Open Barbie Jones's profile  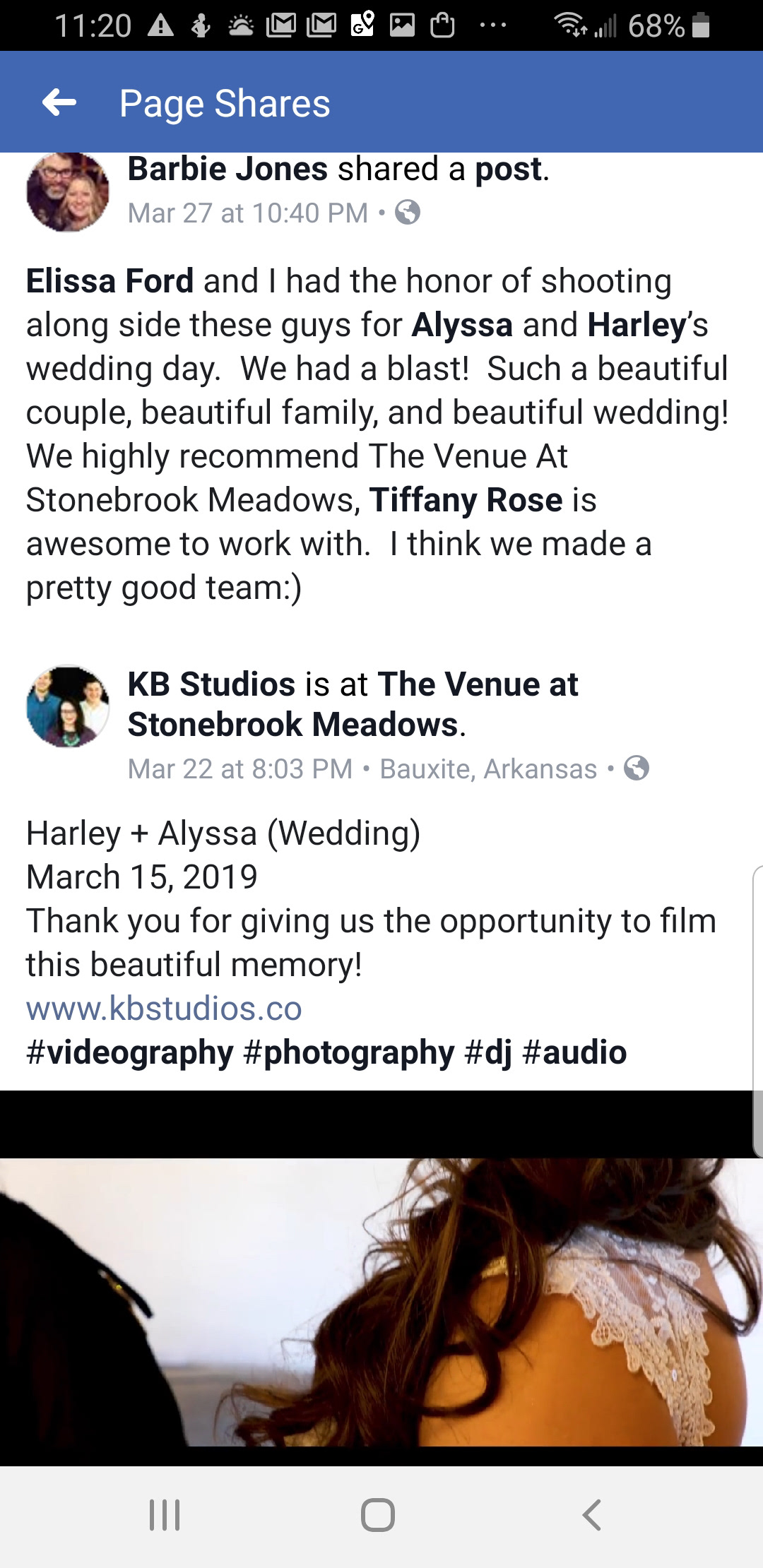tap(227, 170)
